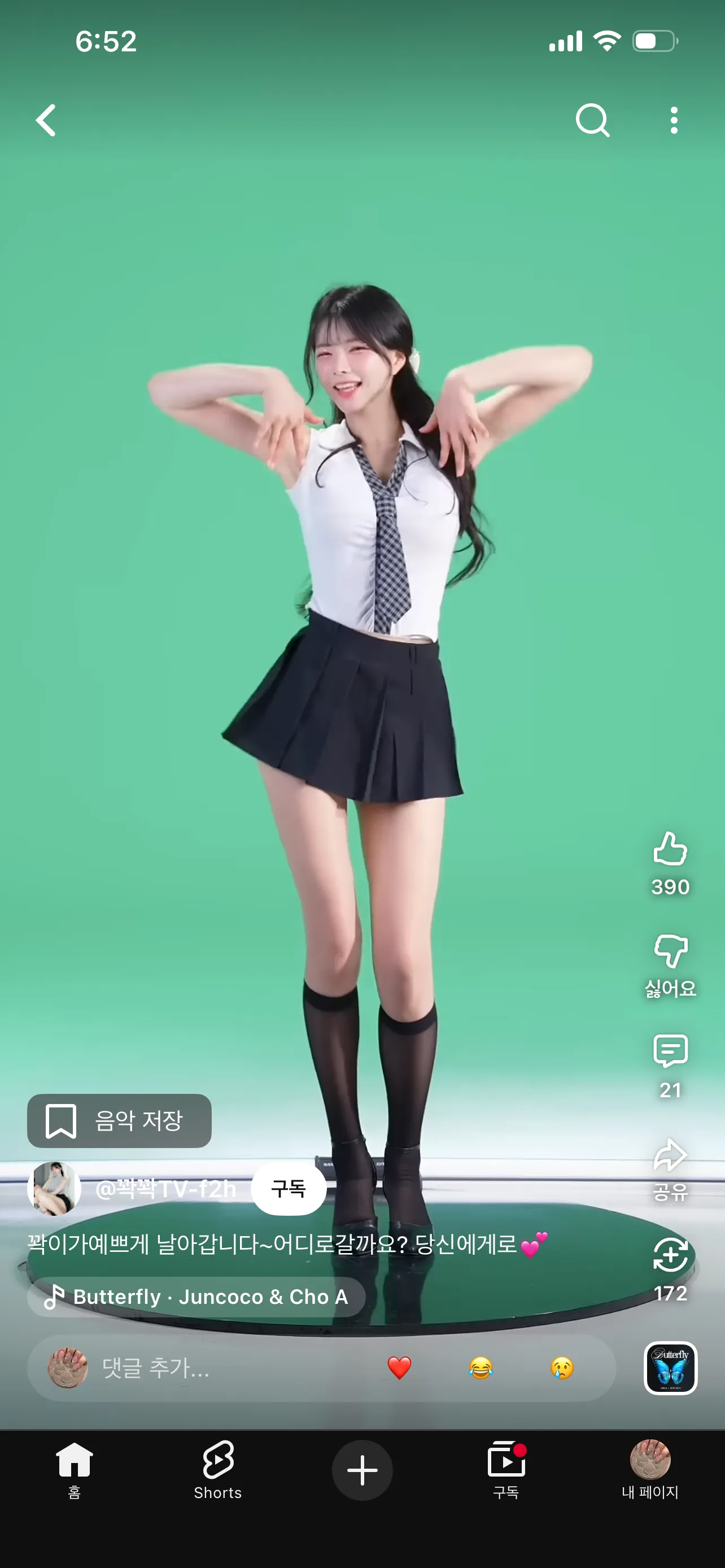Screen dimensions: 725x1568
Task: Open the comments with 21 replies
Action: [670, 1051]
